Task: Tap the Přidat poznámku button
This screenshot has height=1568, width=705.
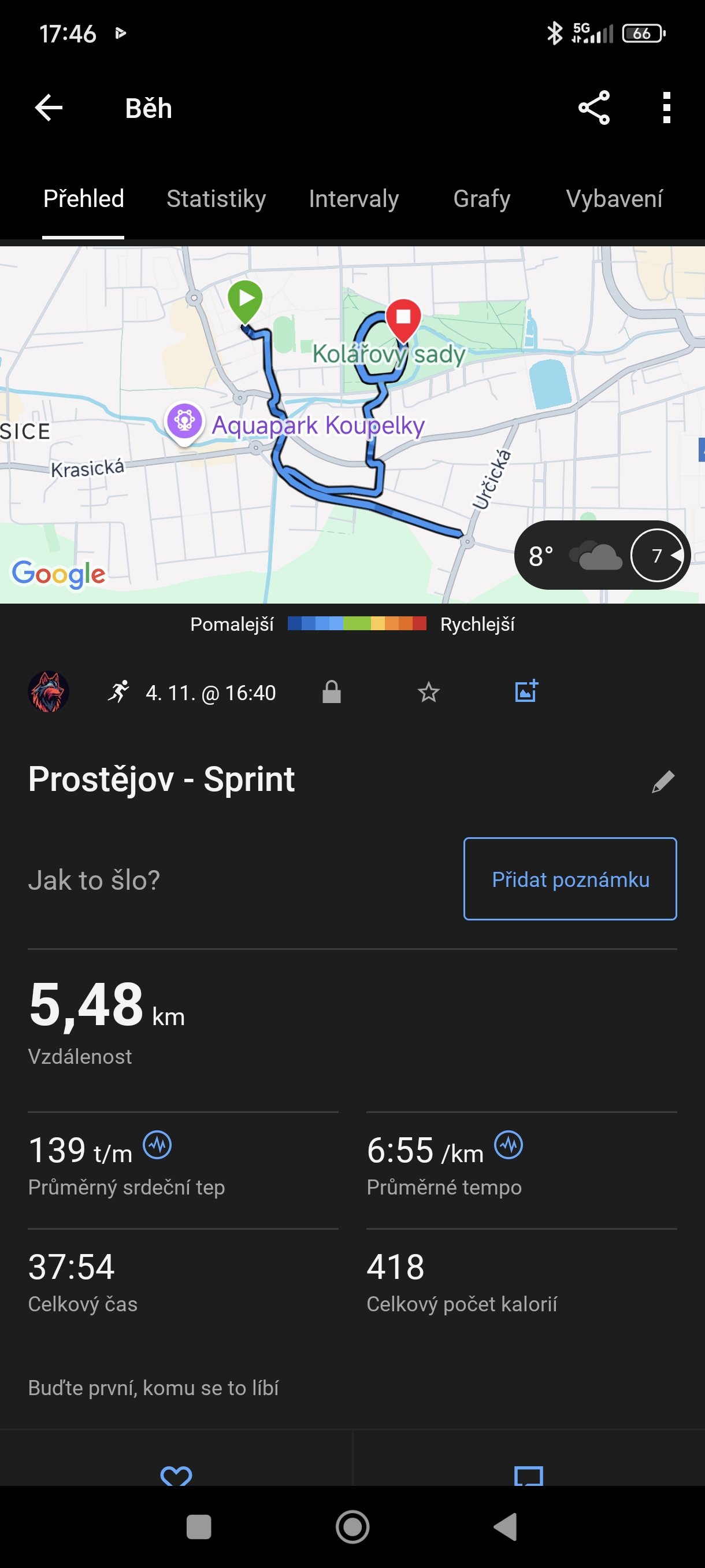Action: click(x=570, y=879)
